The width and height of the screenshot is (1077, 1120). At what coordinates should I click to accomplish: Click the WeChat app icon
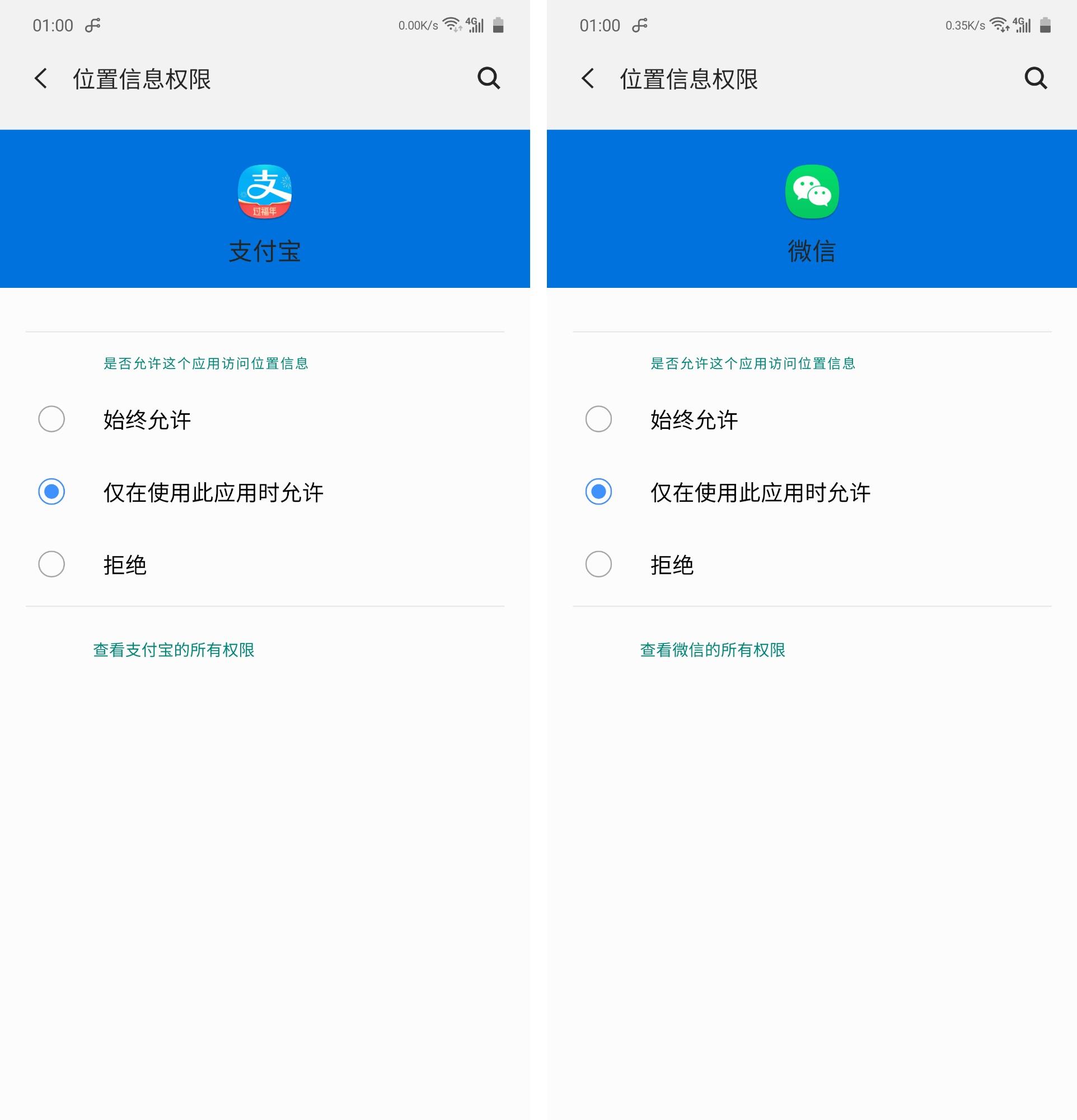812,193
